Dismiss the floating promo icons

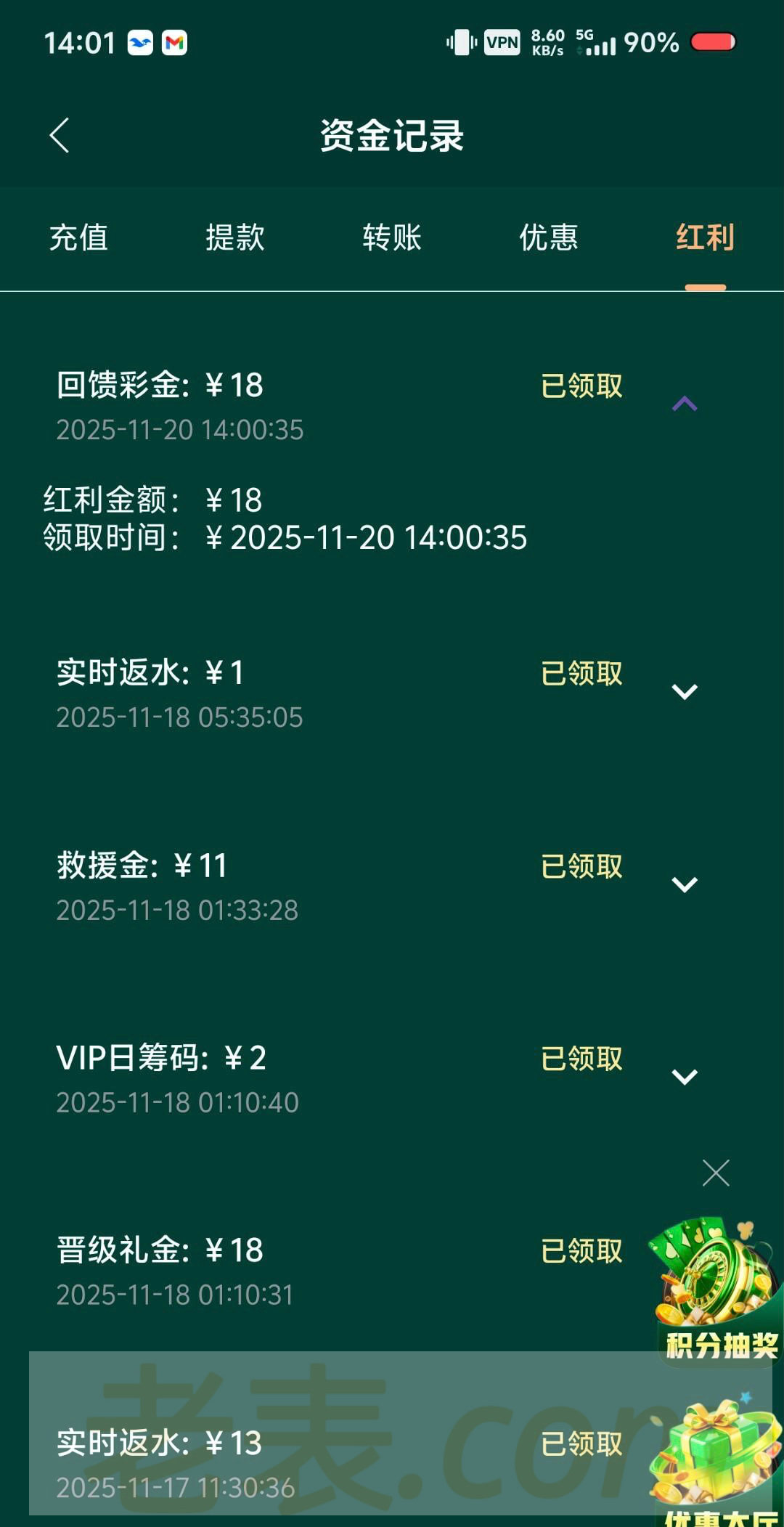(716, 1173)
